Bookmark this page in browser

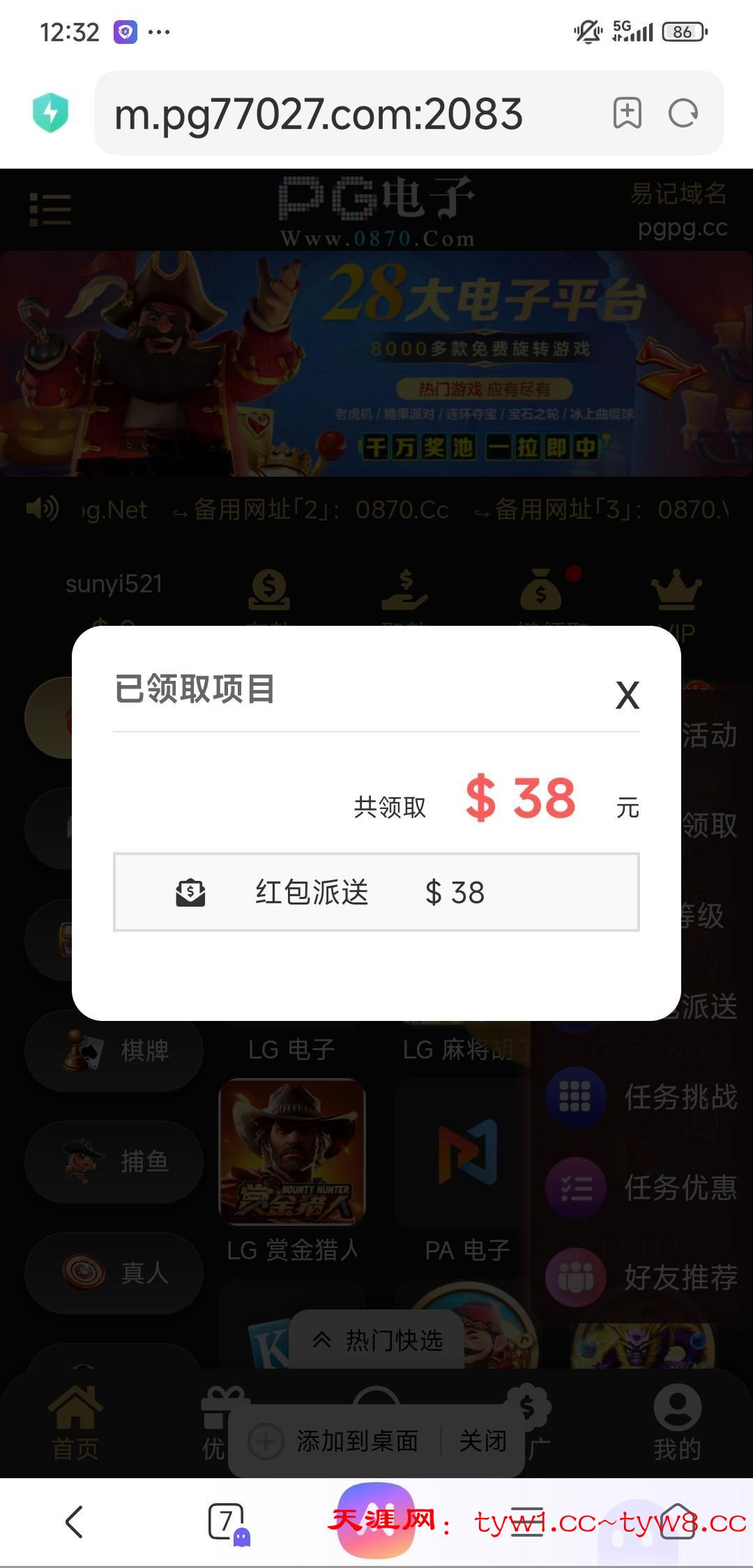627,114
